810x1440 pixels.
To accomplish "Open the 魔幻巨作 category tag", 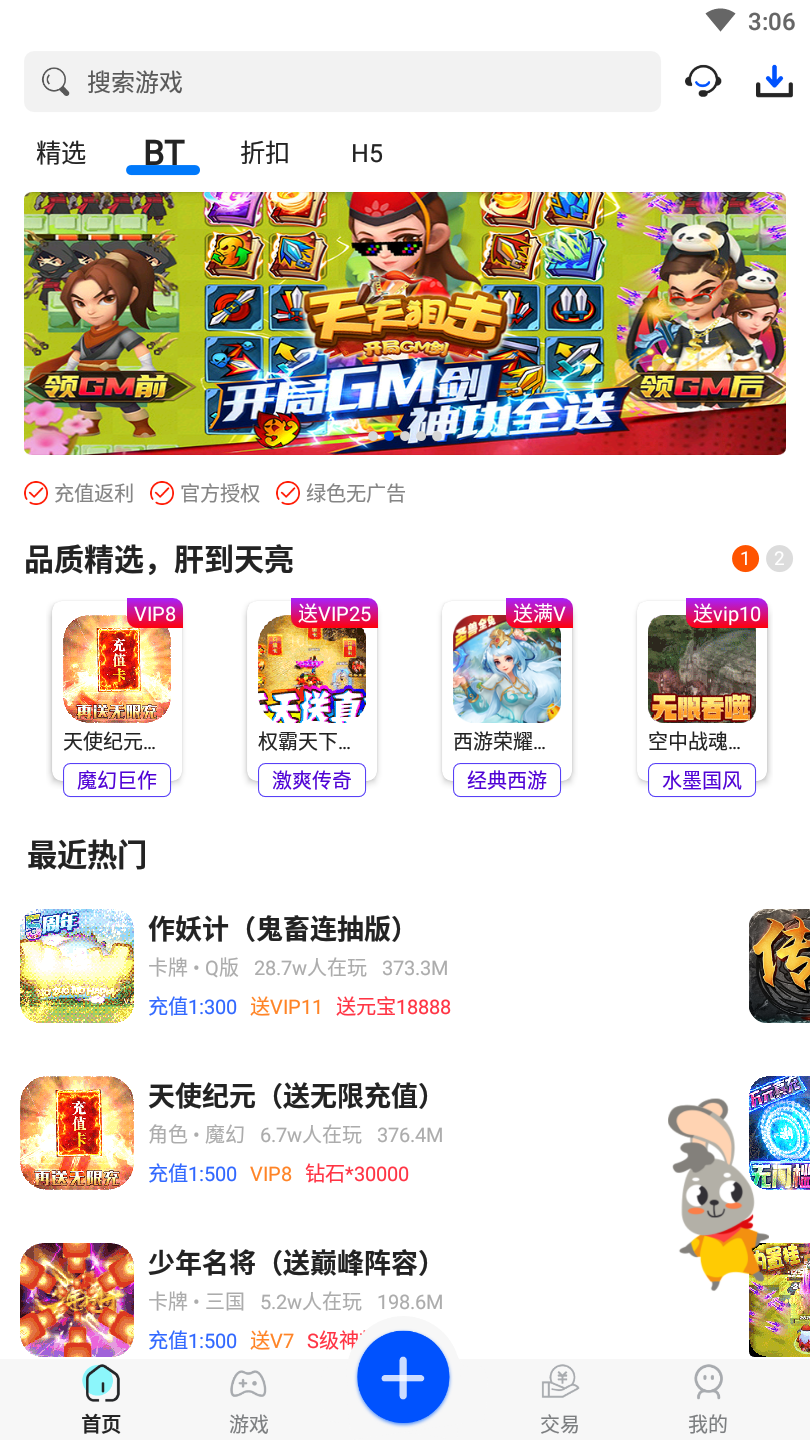I will click(116, 780).
